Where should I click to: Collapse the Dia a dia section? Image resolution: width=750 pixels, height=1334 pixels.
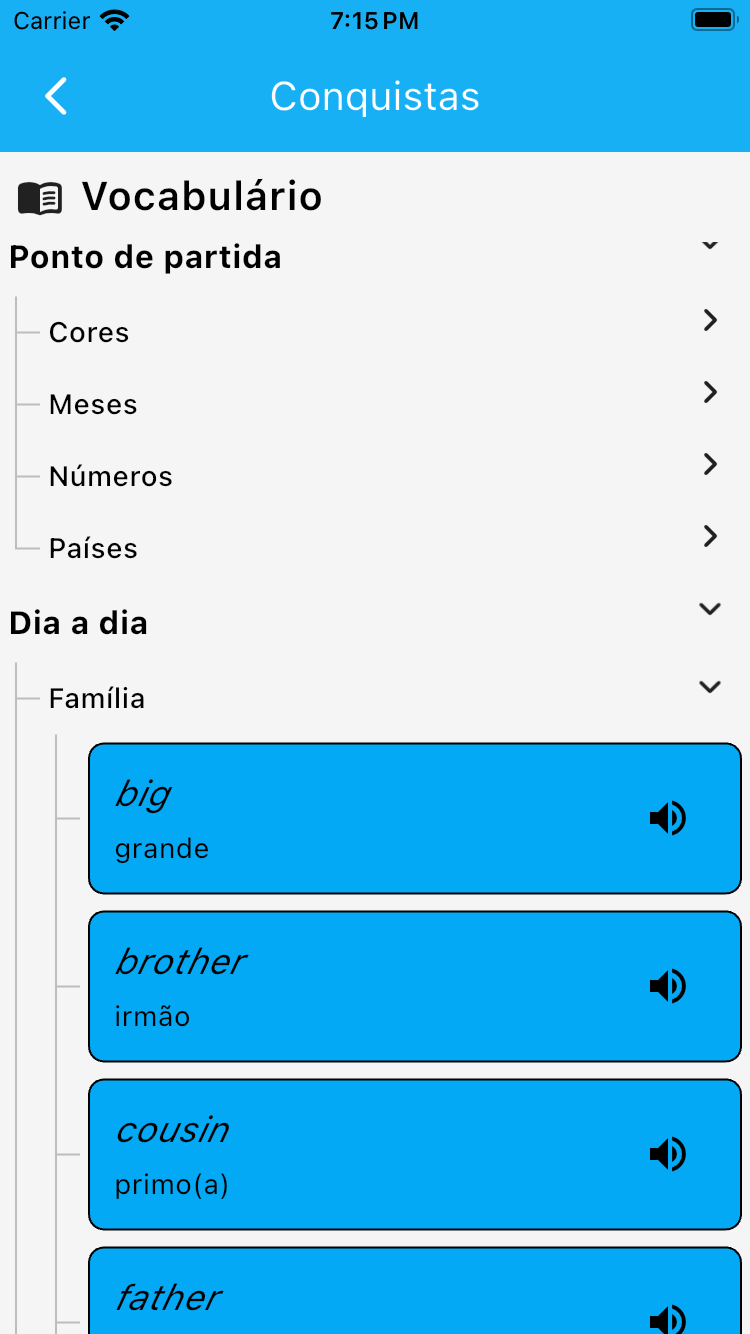pyautogui.click(x=710, y=609)
